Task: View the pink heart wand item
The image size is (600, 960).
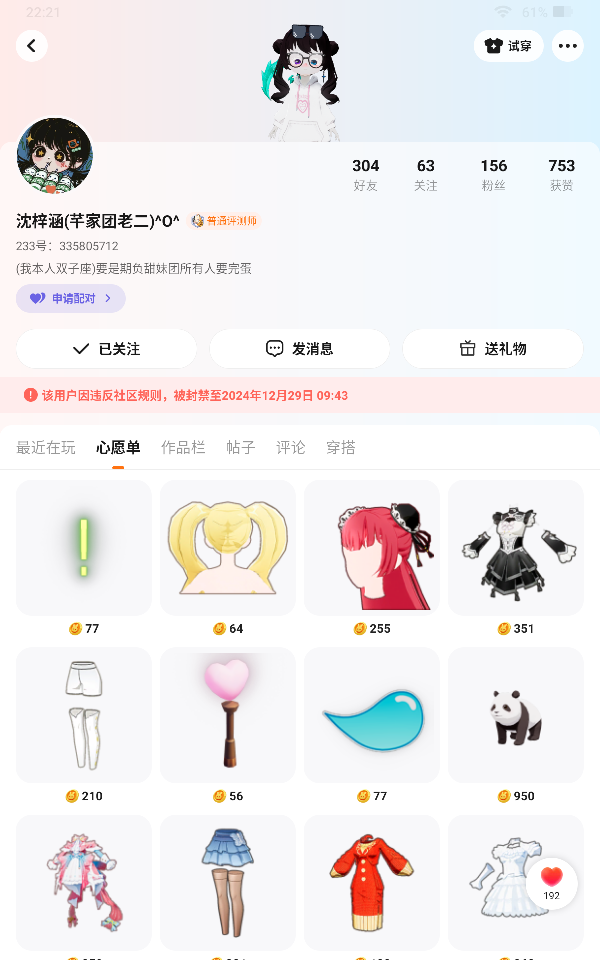Action: (x=228, y=715)
